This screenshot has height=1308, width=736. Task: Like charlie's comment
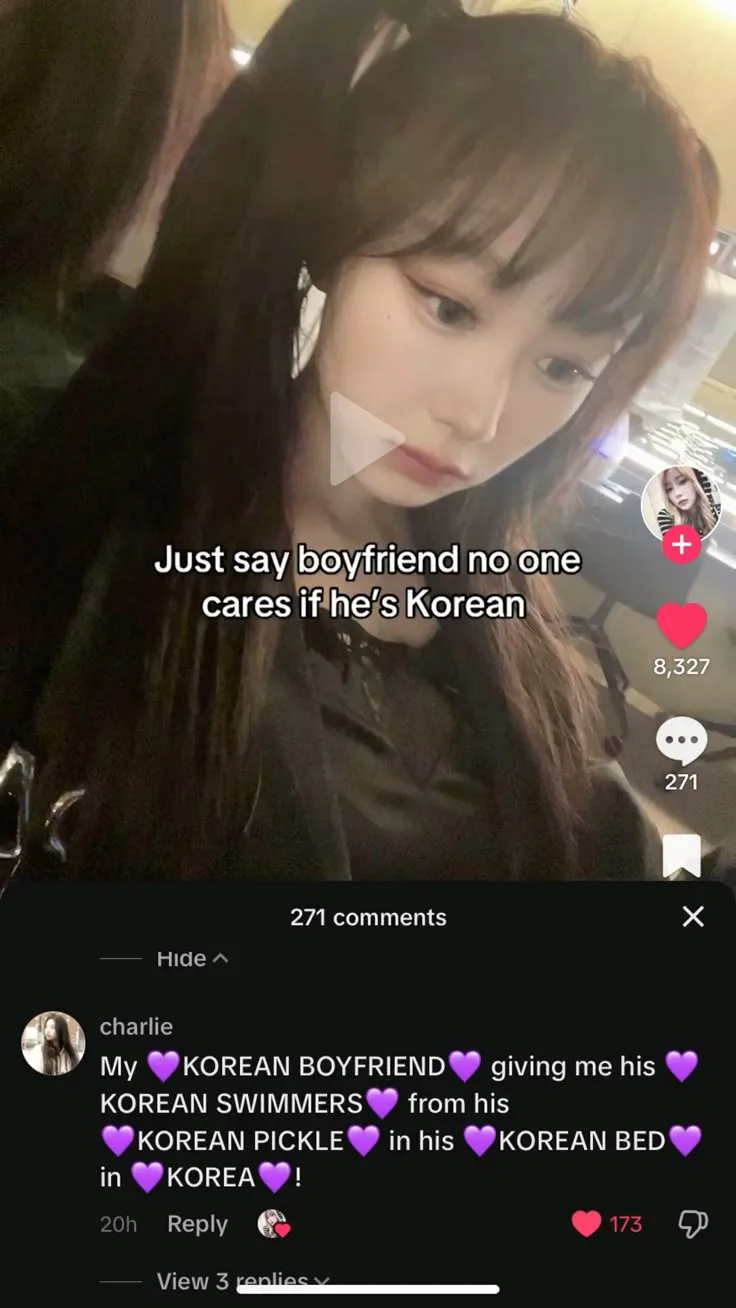pos(587,1224)
